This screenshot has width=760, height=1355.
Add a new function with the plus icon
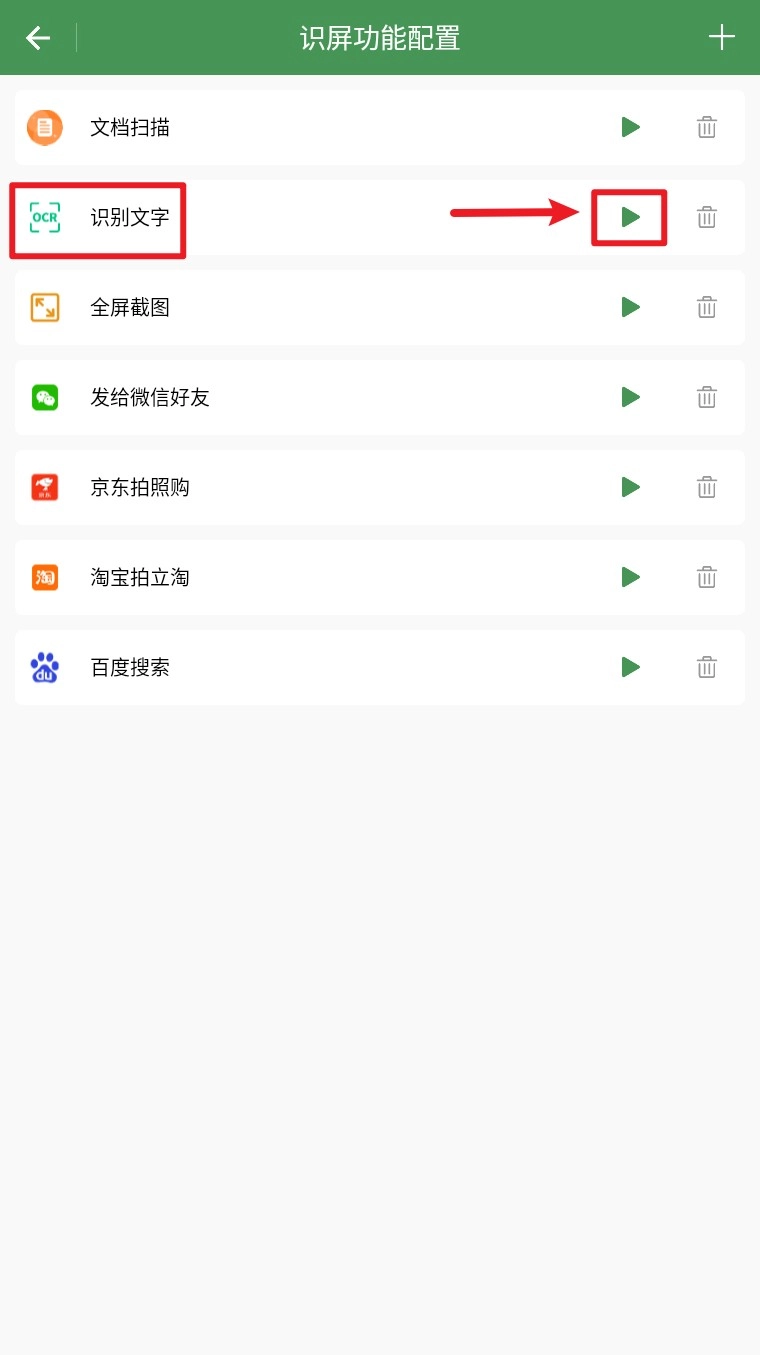tap(721, 38)
